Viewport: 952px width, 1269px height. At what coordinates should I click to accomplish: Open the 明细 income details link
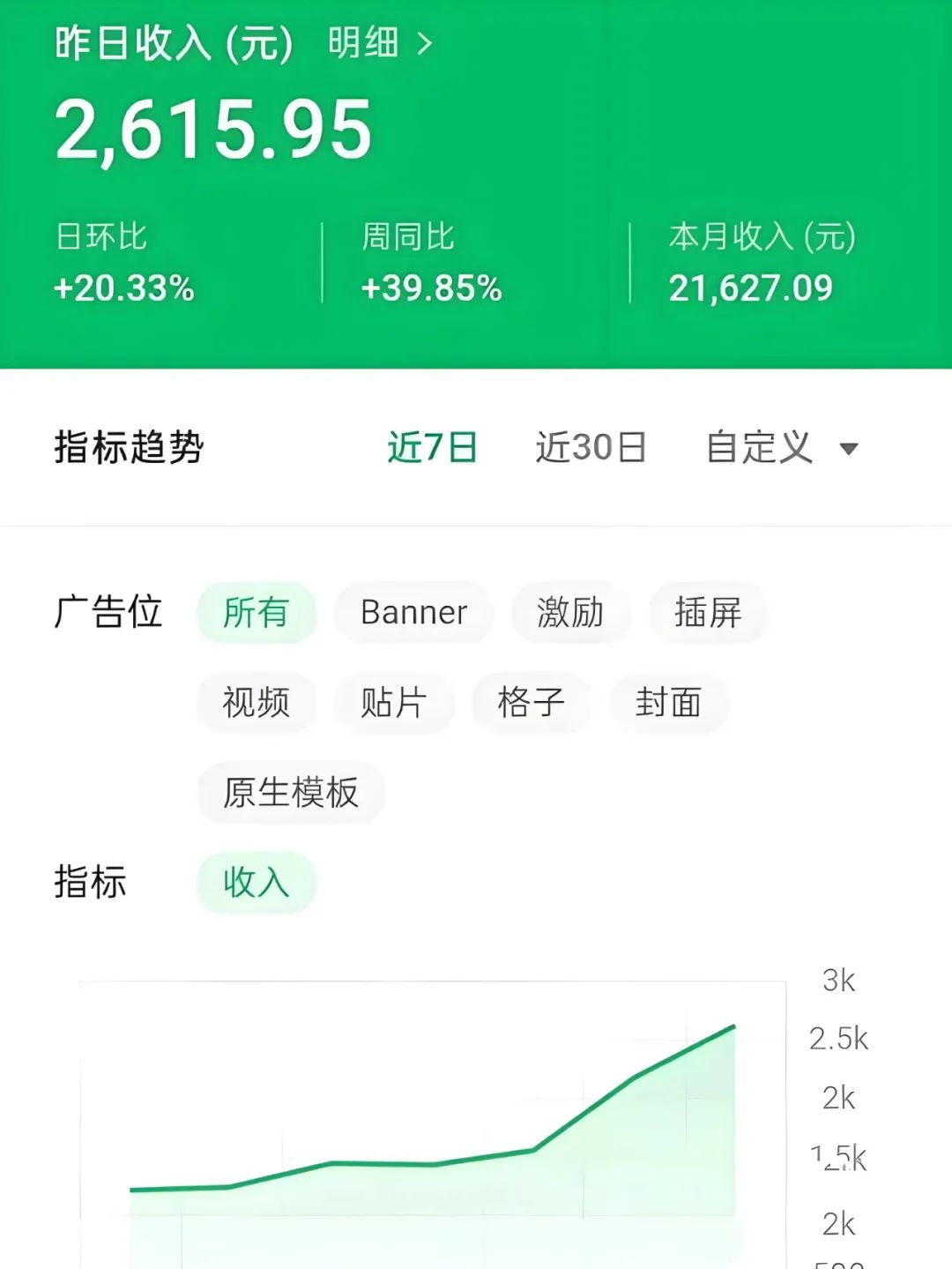click(379, 43)
